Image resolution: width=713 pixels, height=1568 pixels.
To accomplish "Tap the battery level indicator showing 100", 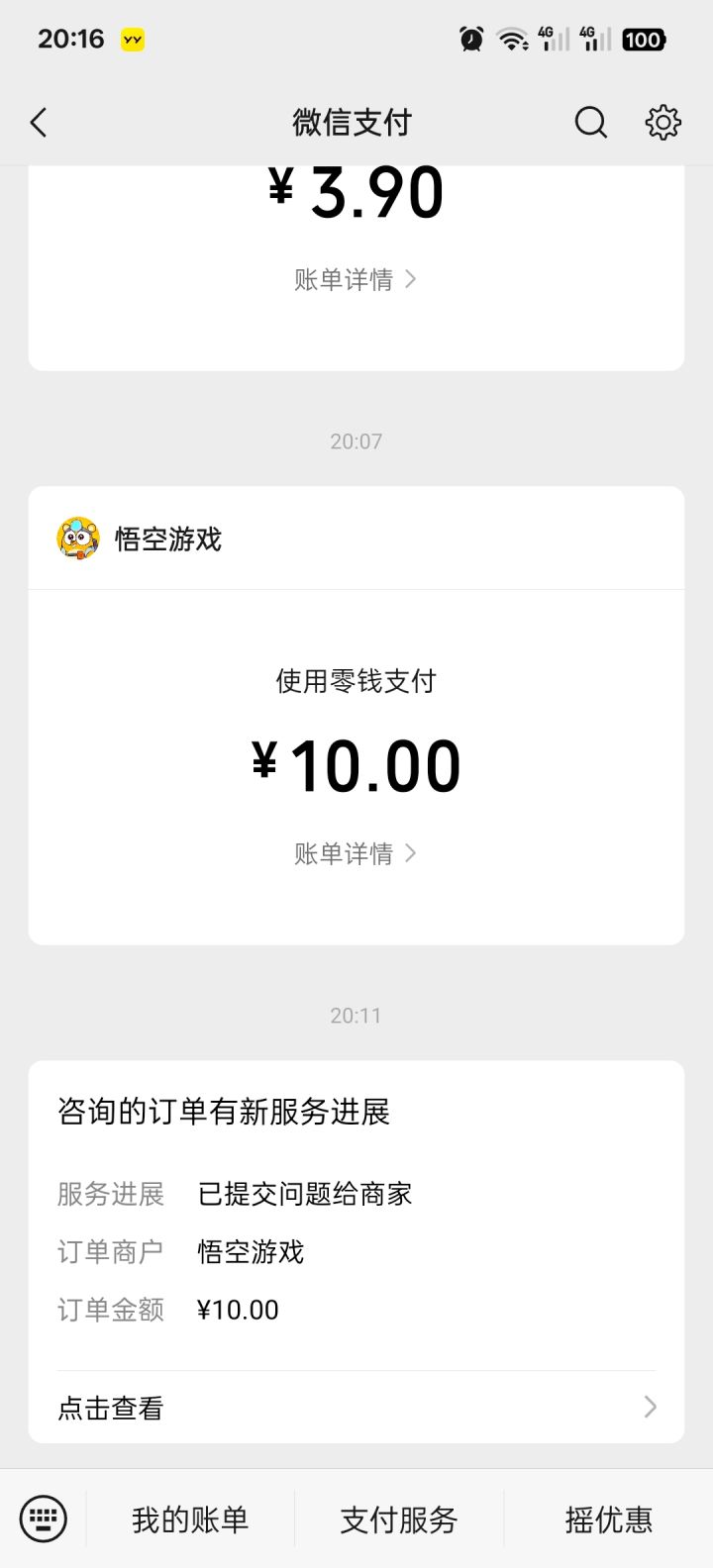I will (642, 39).
